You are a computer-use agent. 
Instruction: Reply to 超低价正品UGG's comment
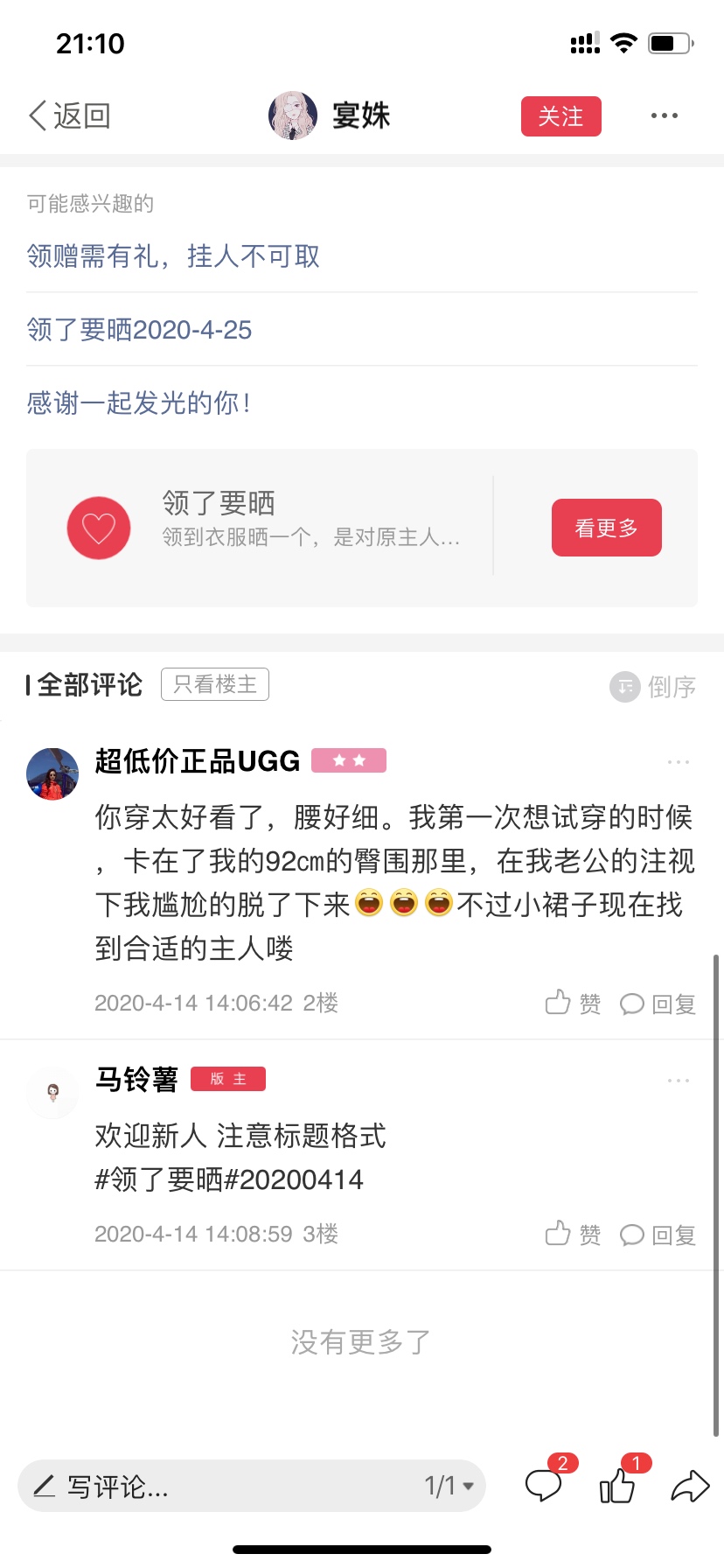pos(658,1004)
